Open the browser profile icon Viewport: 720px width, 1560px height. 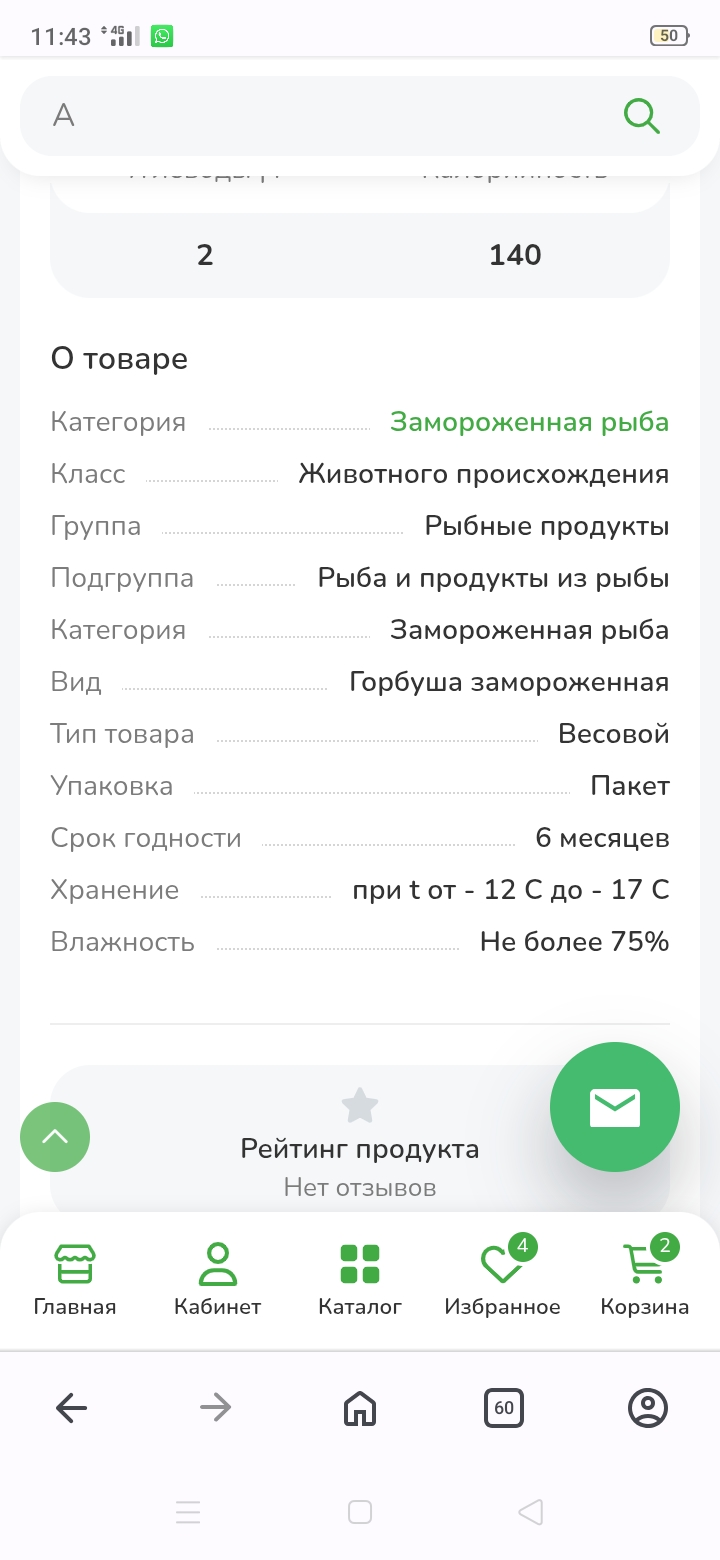(x=648, y=1408)
